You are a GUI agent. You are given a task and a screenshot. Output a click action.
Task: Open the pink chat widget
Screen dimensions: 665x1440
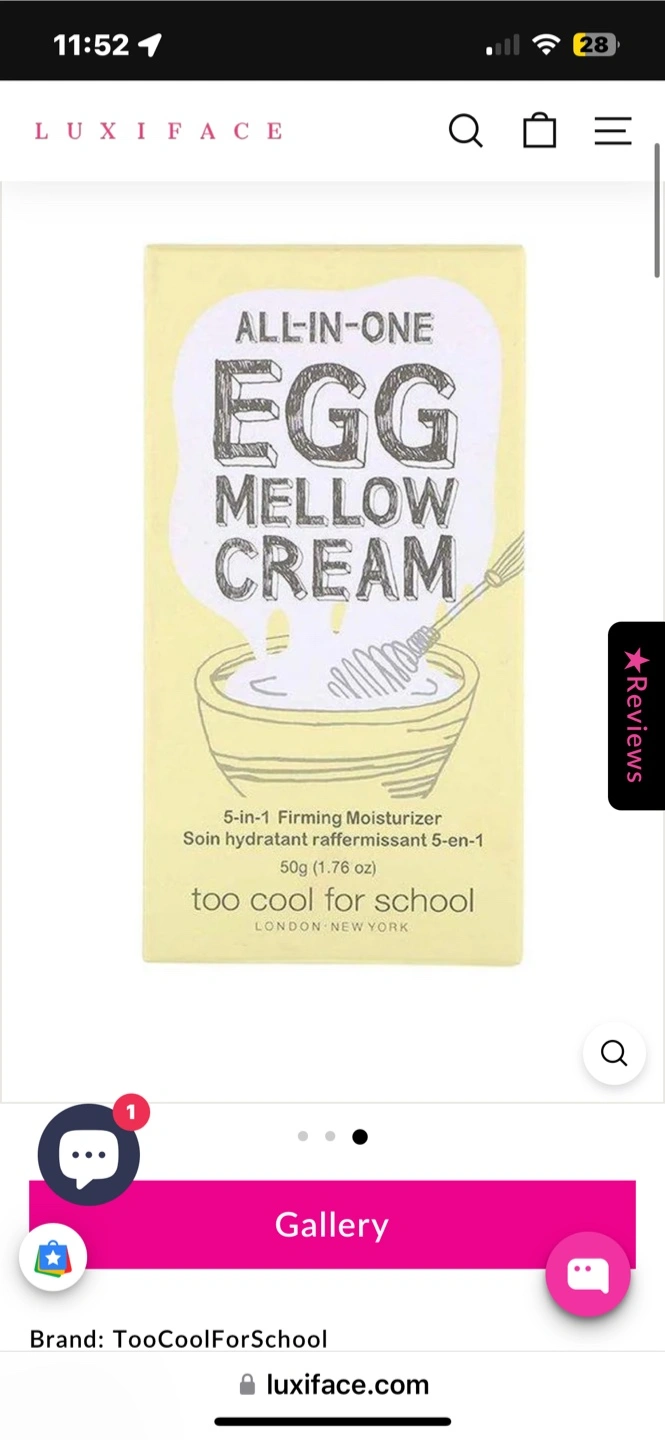point(588,1273)
